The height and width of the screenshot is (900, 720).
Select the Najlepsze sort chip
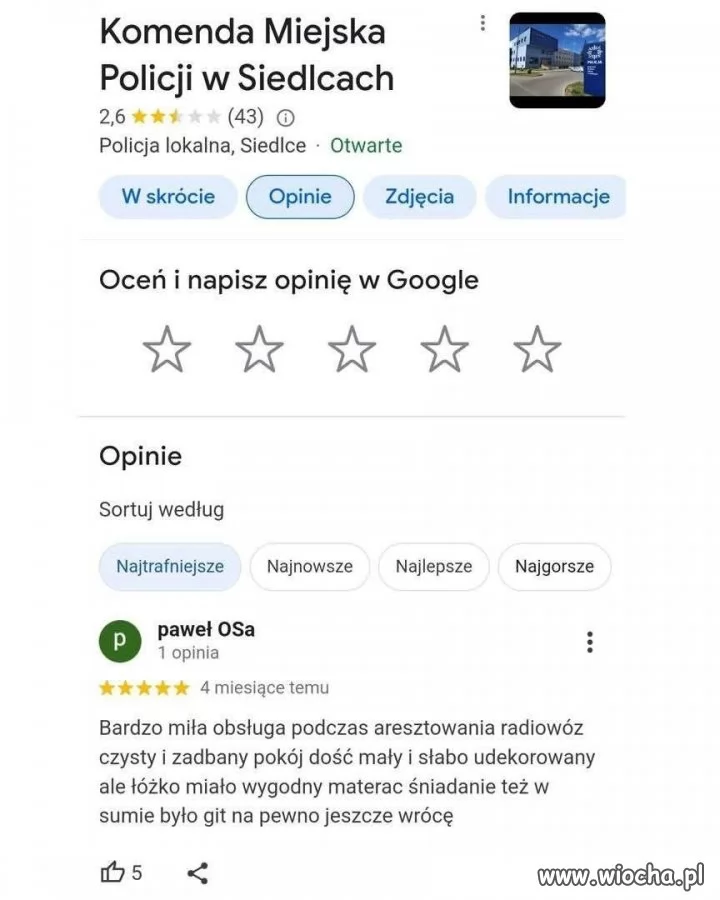coord(433,567)
